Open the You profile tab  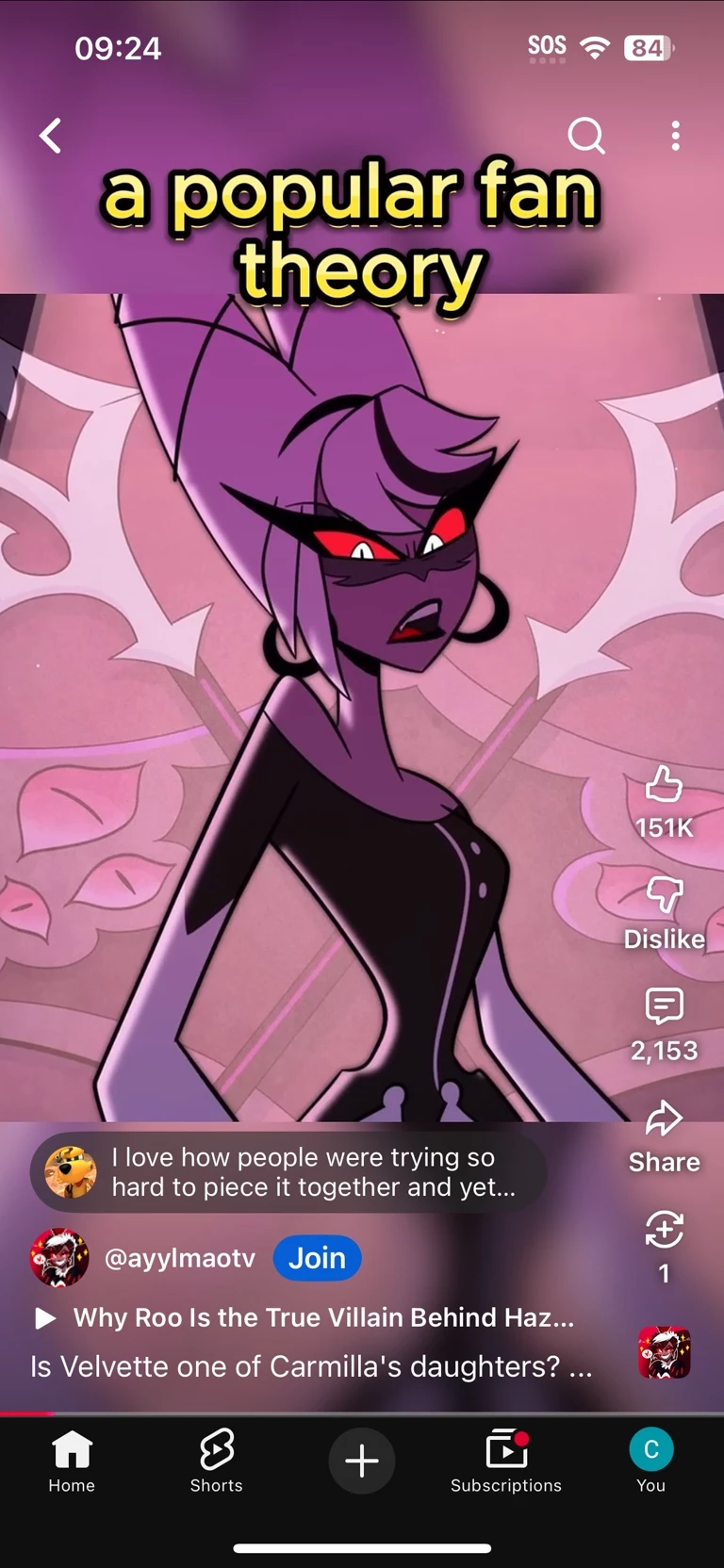coord(650,1461)
